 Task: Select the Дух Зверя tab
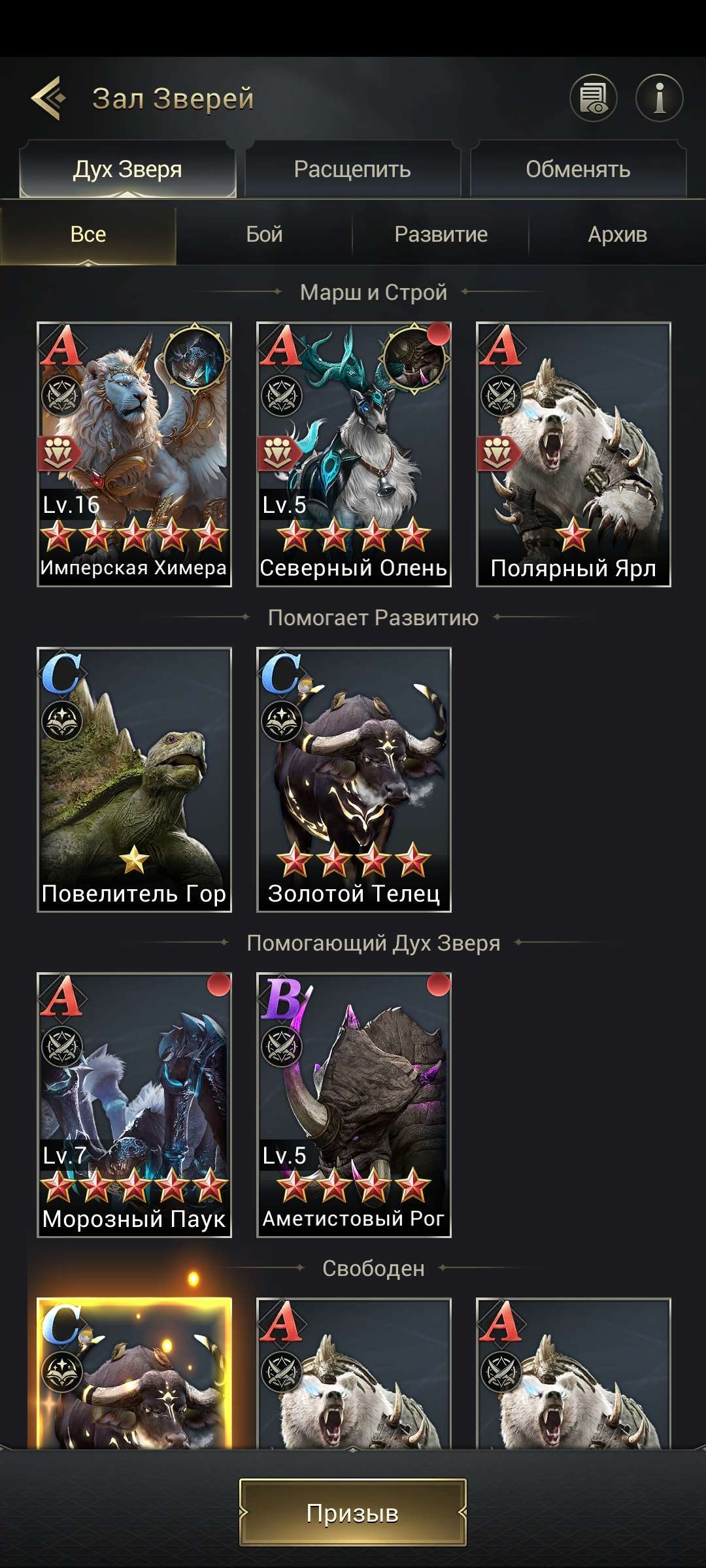point(127,170)
